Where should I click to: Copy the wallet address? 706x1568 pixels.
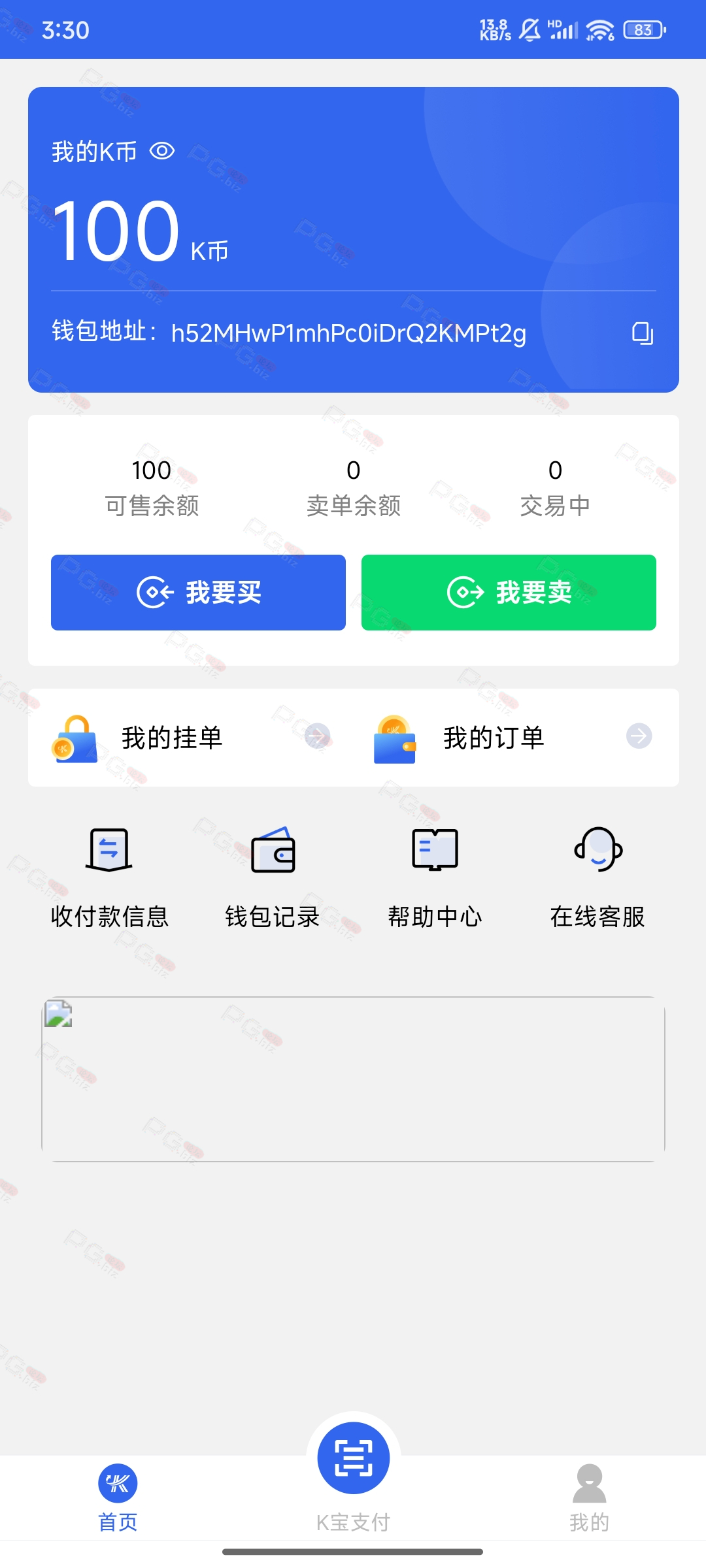tap(643, 333)
